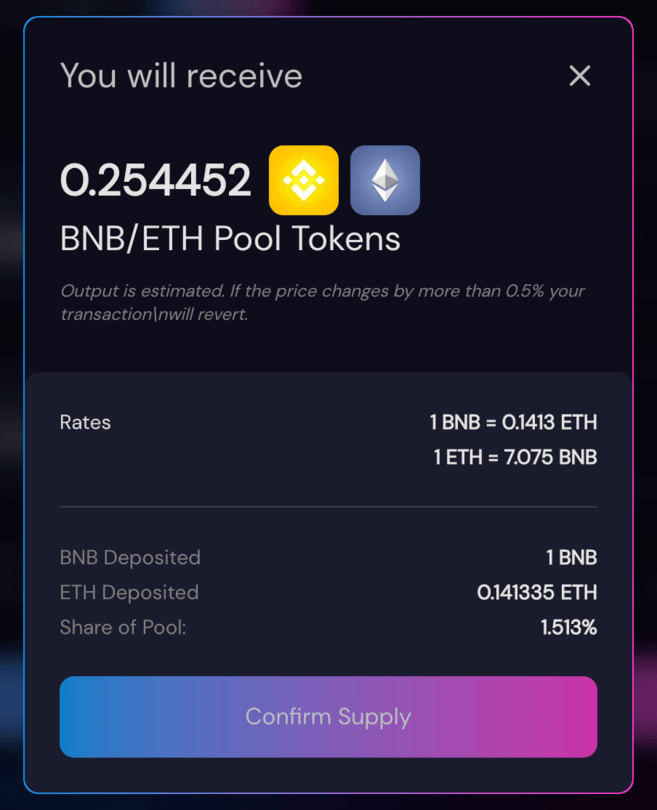The width and height of the screenshot is (657, 810).
Task: Tap the Confirm Supply button
Action: 328,717
